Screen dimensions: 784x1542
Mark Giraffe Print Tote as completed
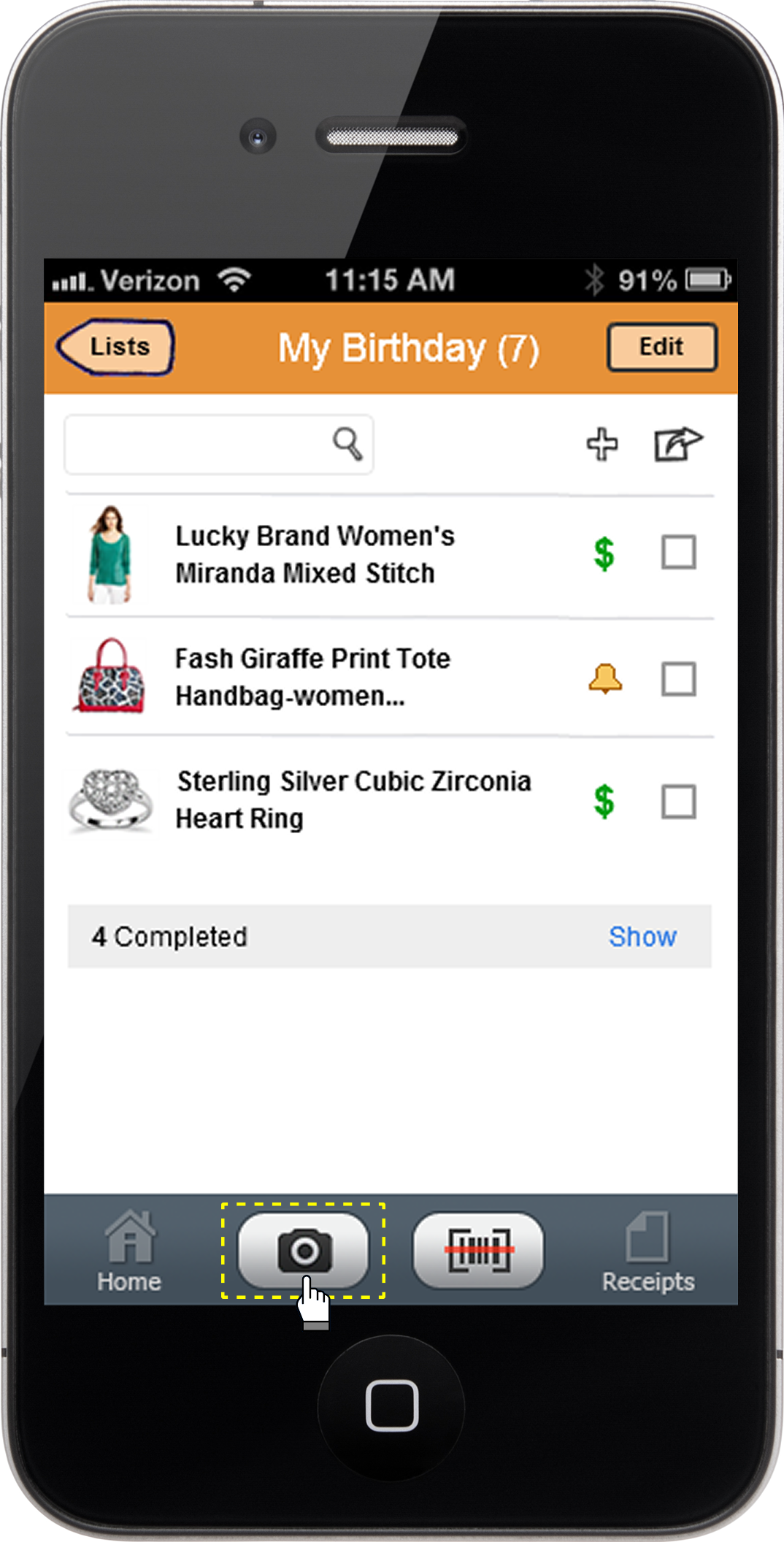click(x=678, y=679)
